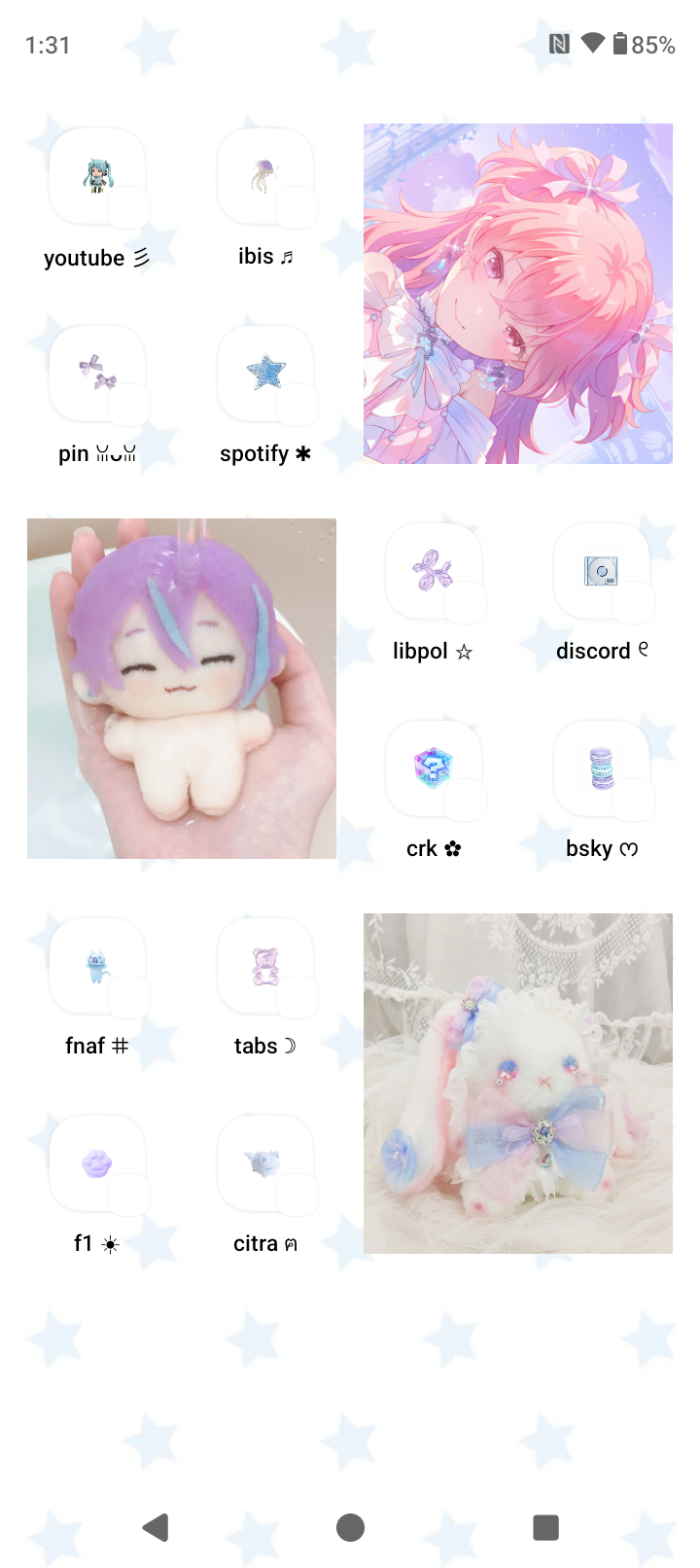This screenshot has height=1568, width=700.
Task: Launch the tabs gummy bear icon
Action: click(265, 967)
